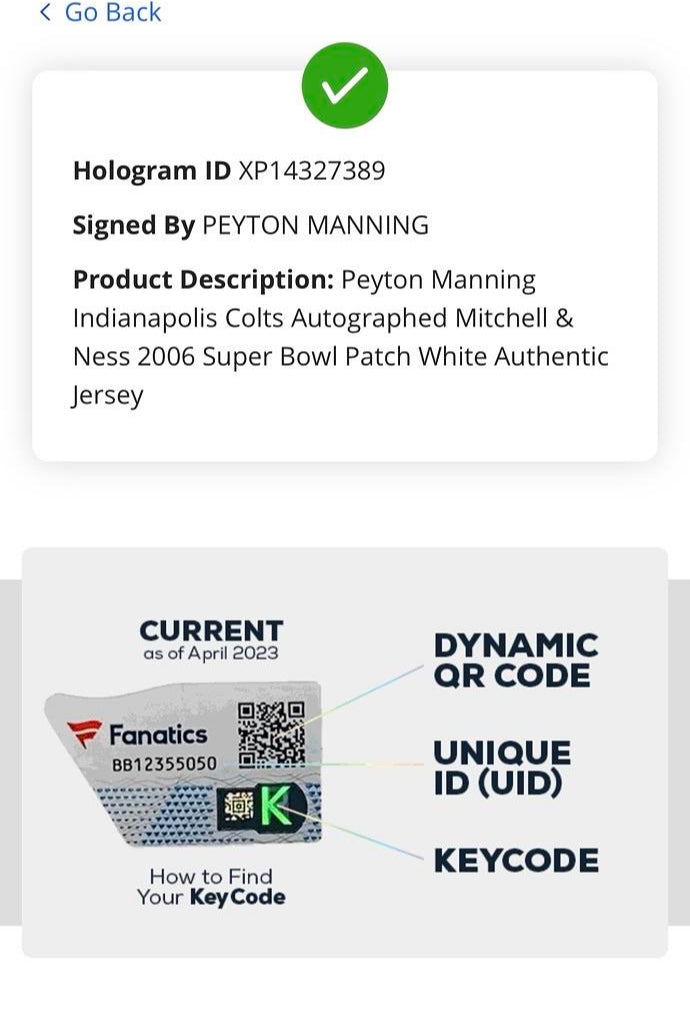Image resolution: width=690 pixels, height=1035 pixels.
Task: Go back to the previous page
Action: tap(100, 13)
